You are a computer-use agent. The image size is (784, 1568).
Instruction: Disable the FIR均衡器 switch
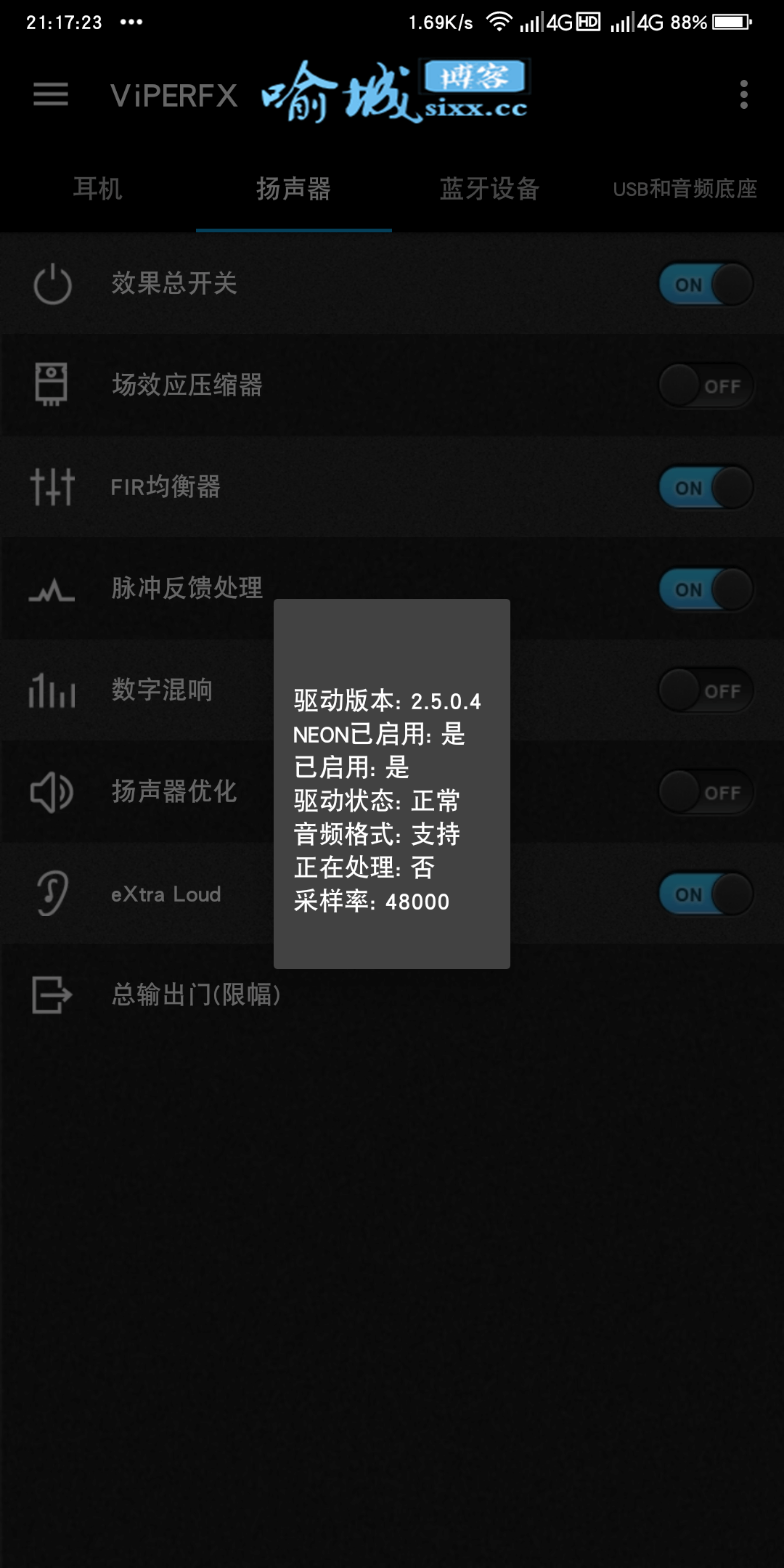coord(706,487)
